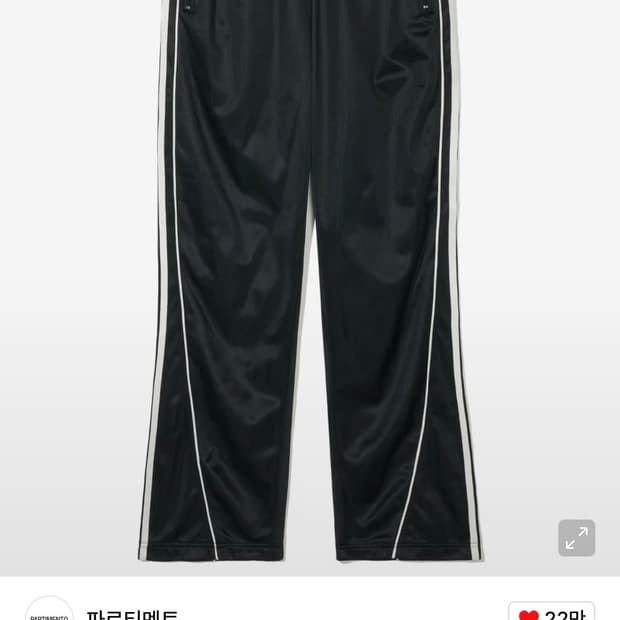Like the brand with the heart button
This screenshot has height=620, width=620.
pyautogui.click(x=551, y=612)
